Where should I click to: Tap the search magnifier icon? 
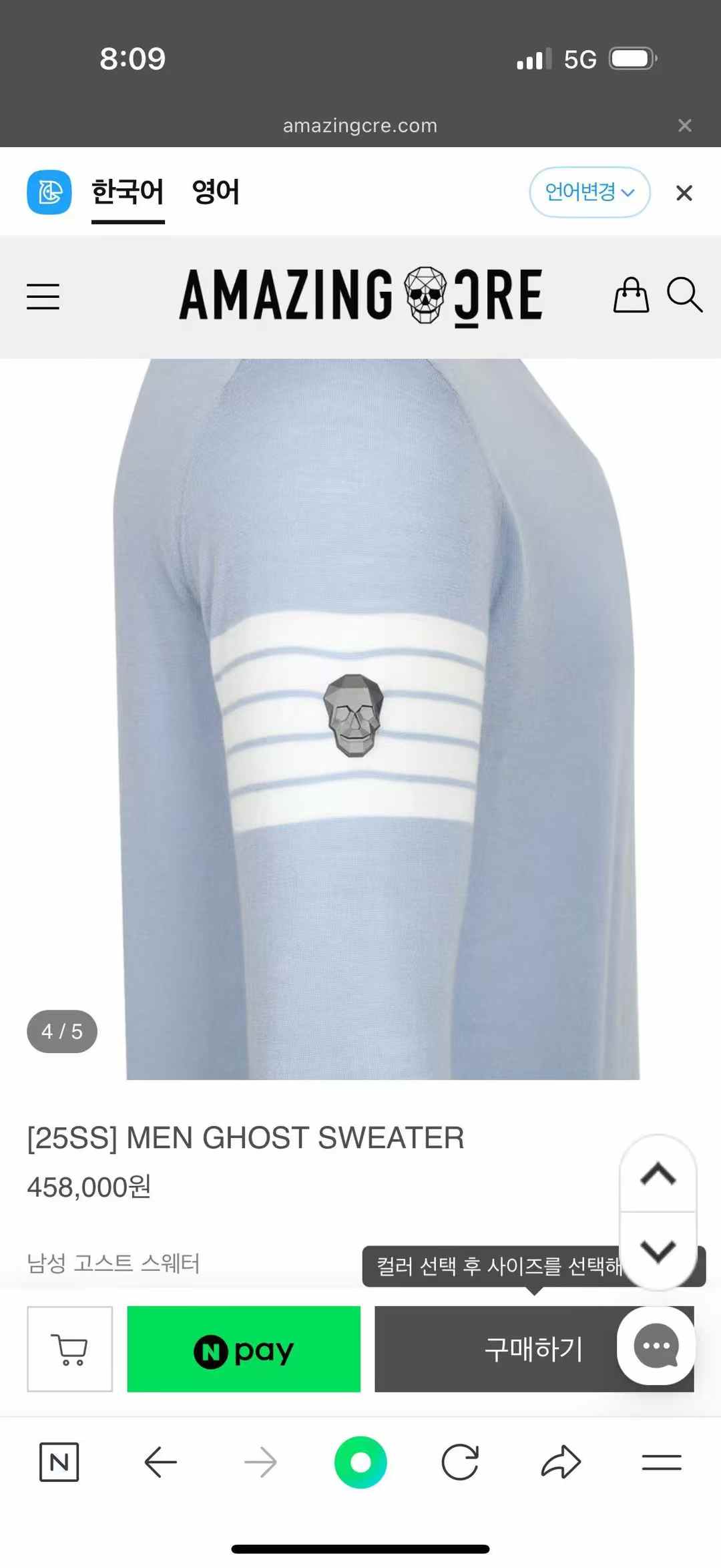pos(684,295)
